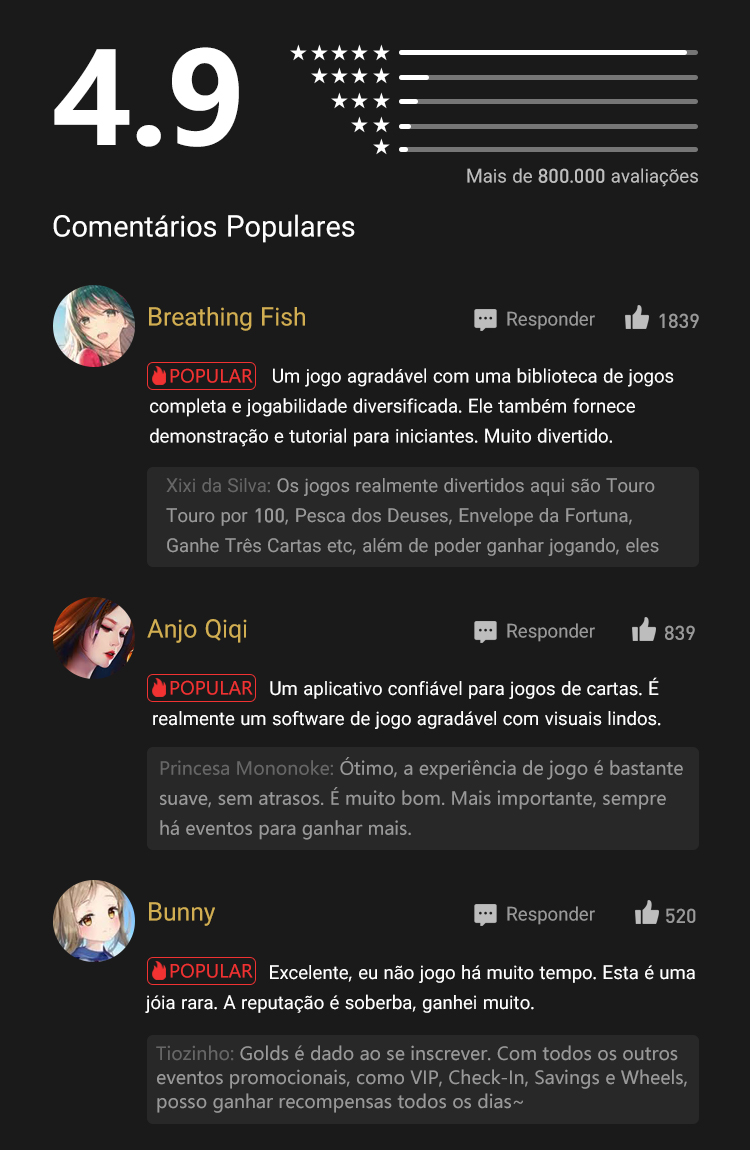
Task: Like Breathing Fish's comment
Action: click(637, 319)
